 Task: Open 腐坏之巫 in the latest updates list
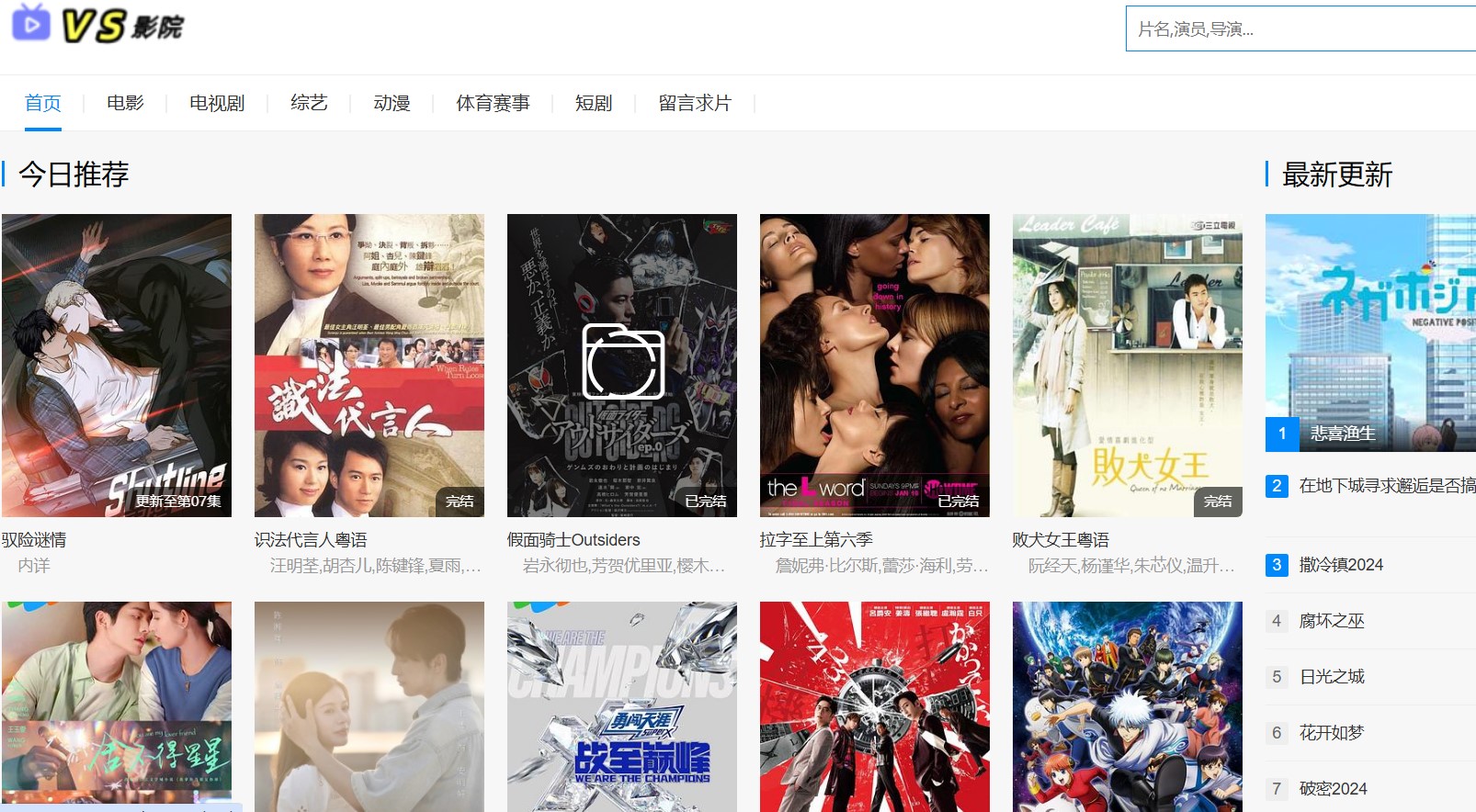(1332, 621)
